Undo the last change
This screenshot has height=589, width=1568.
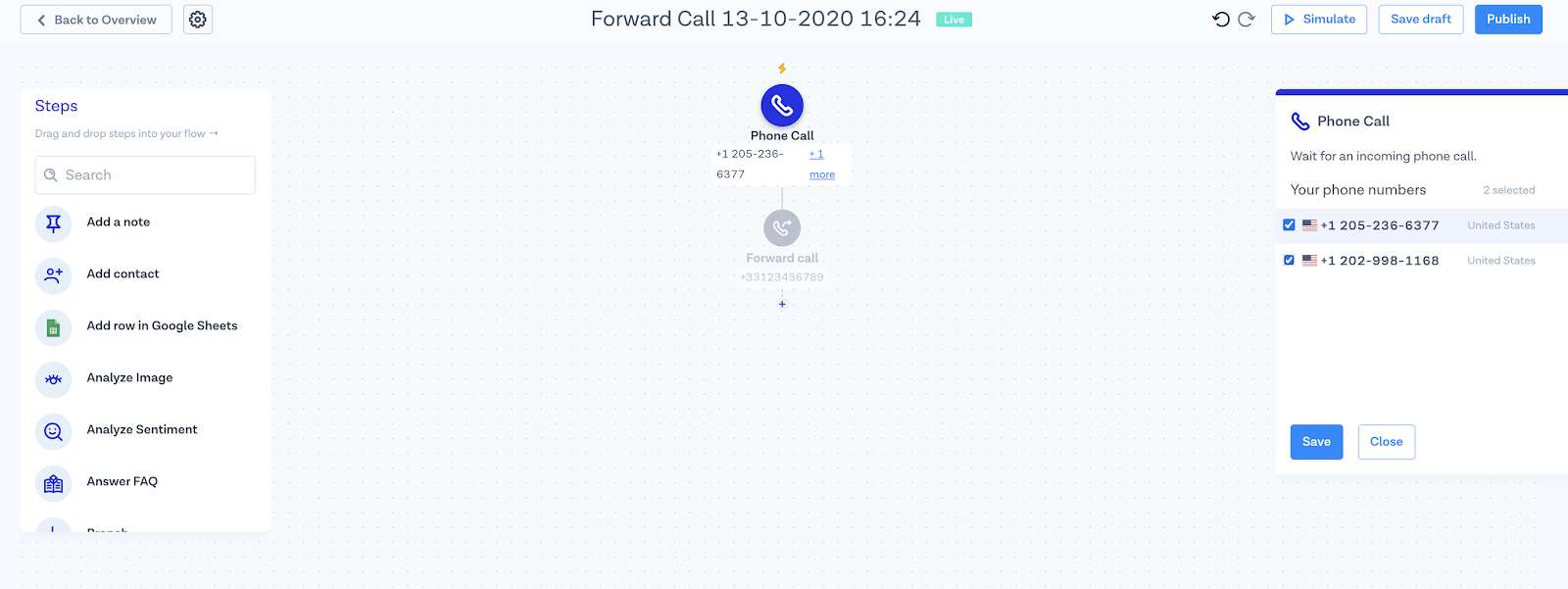pos(1221,20)
